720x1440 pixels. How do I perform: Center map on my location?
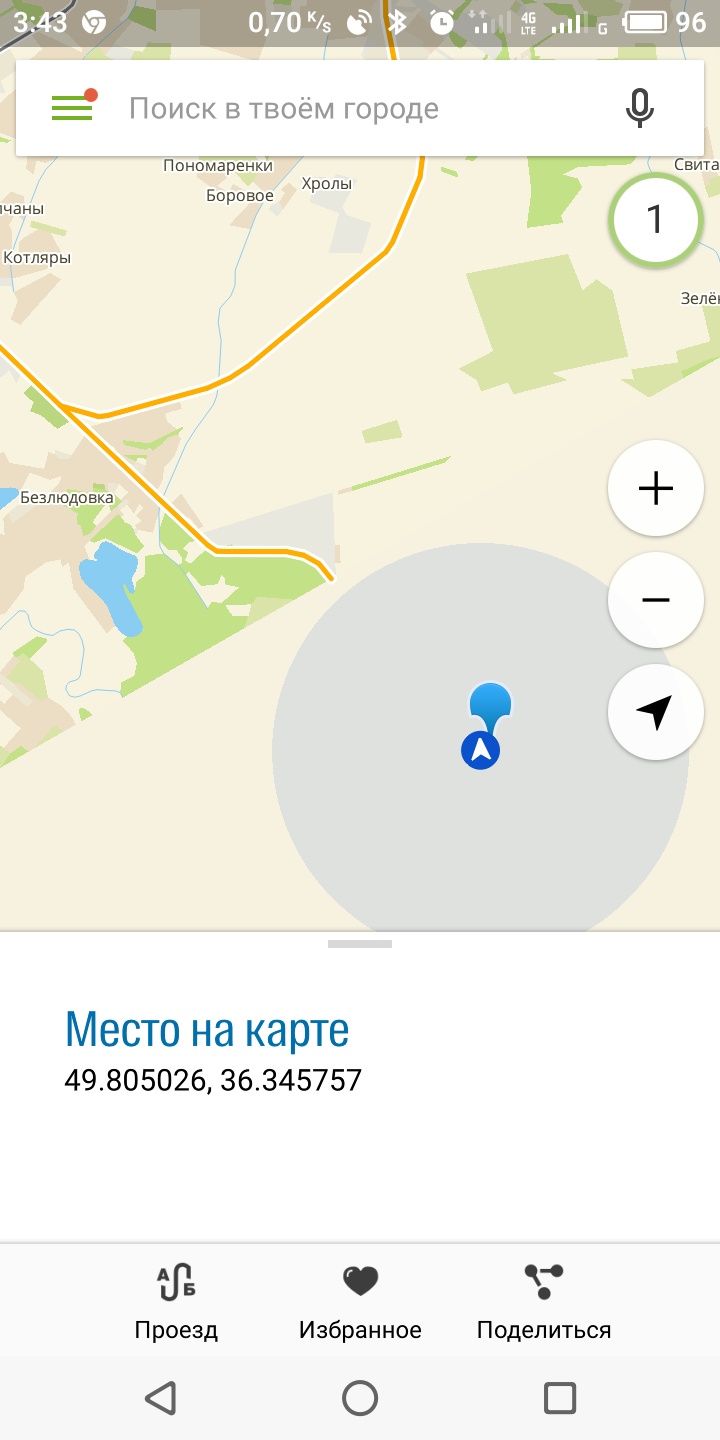point(655,712)
